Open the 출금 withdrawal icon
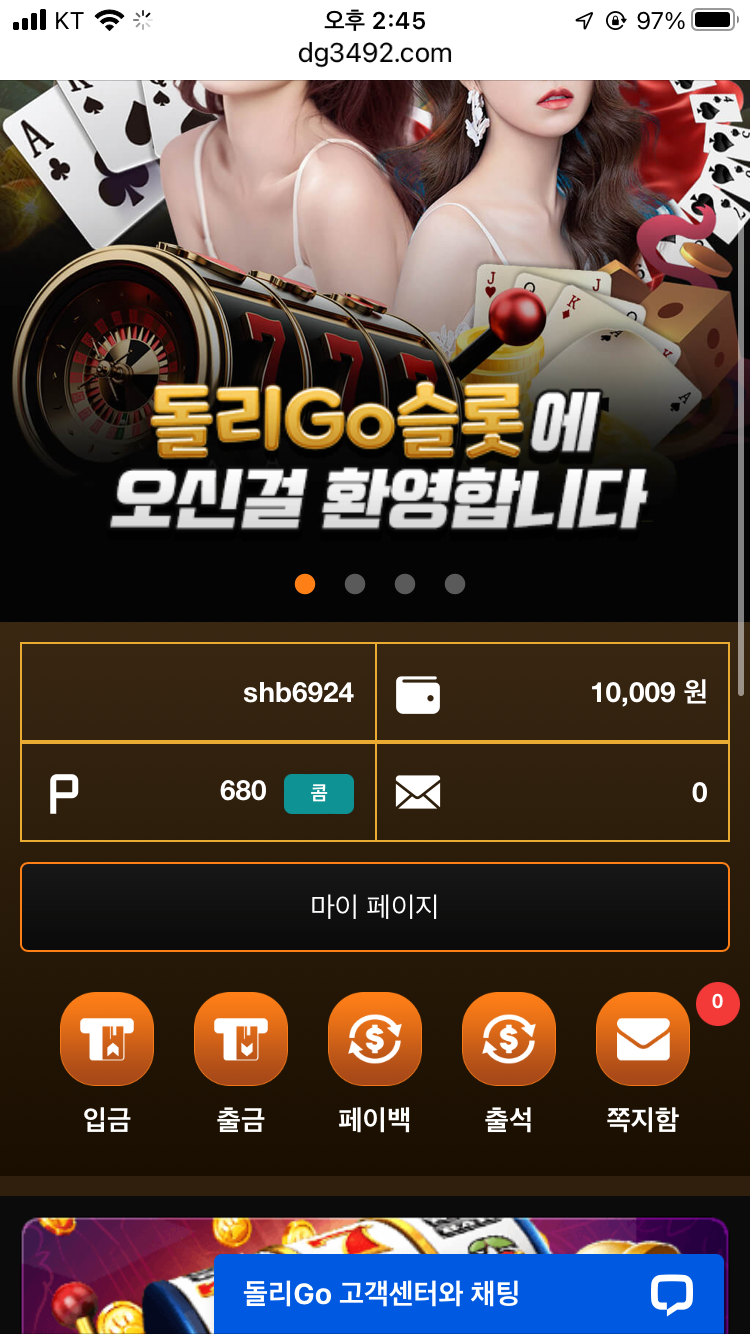 pyautogui.click(x=241, y=1040)
